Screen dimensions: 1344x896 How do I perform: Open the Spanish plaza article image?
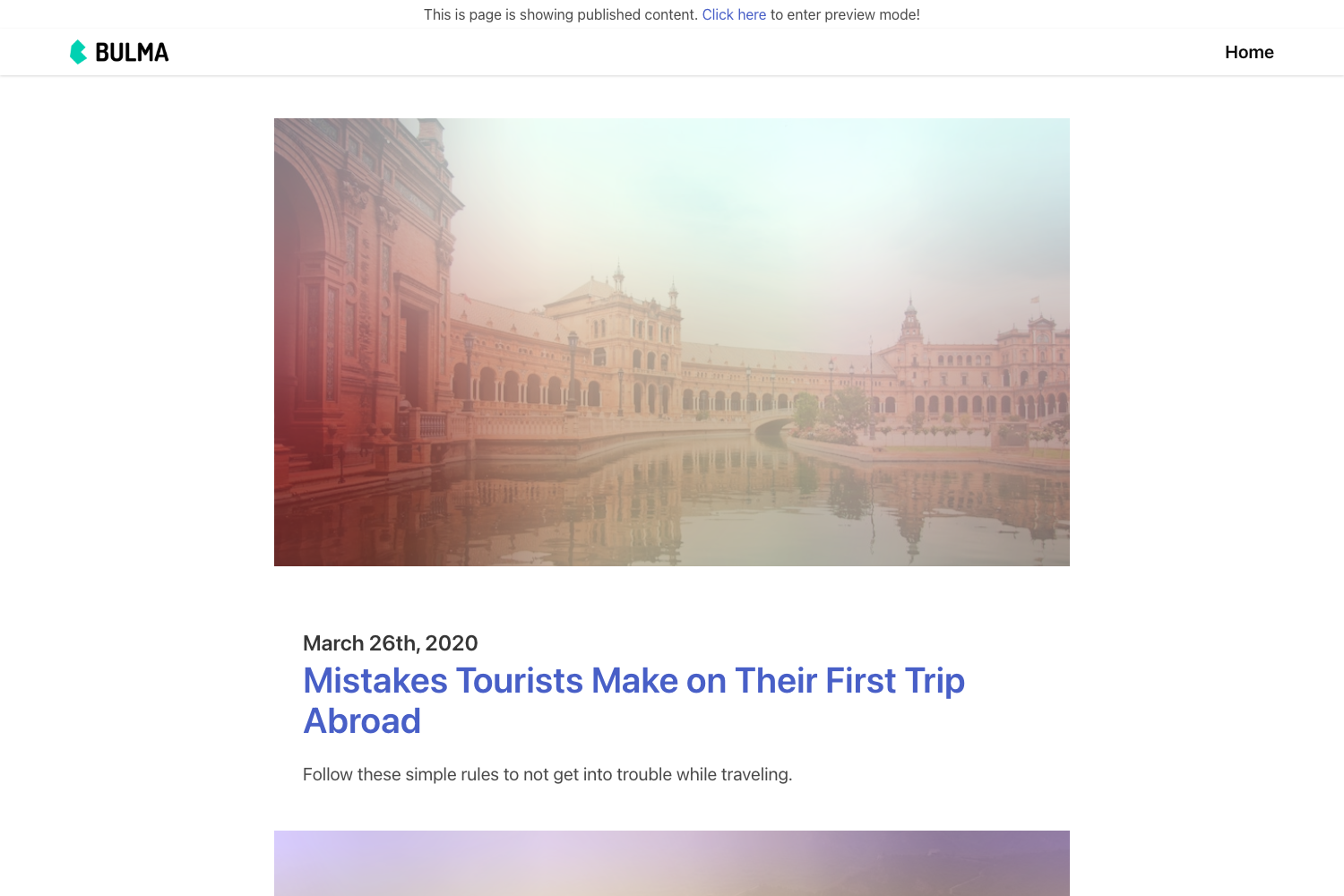pyautogui.click(x=672, y=341)
